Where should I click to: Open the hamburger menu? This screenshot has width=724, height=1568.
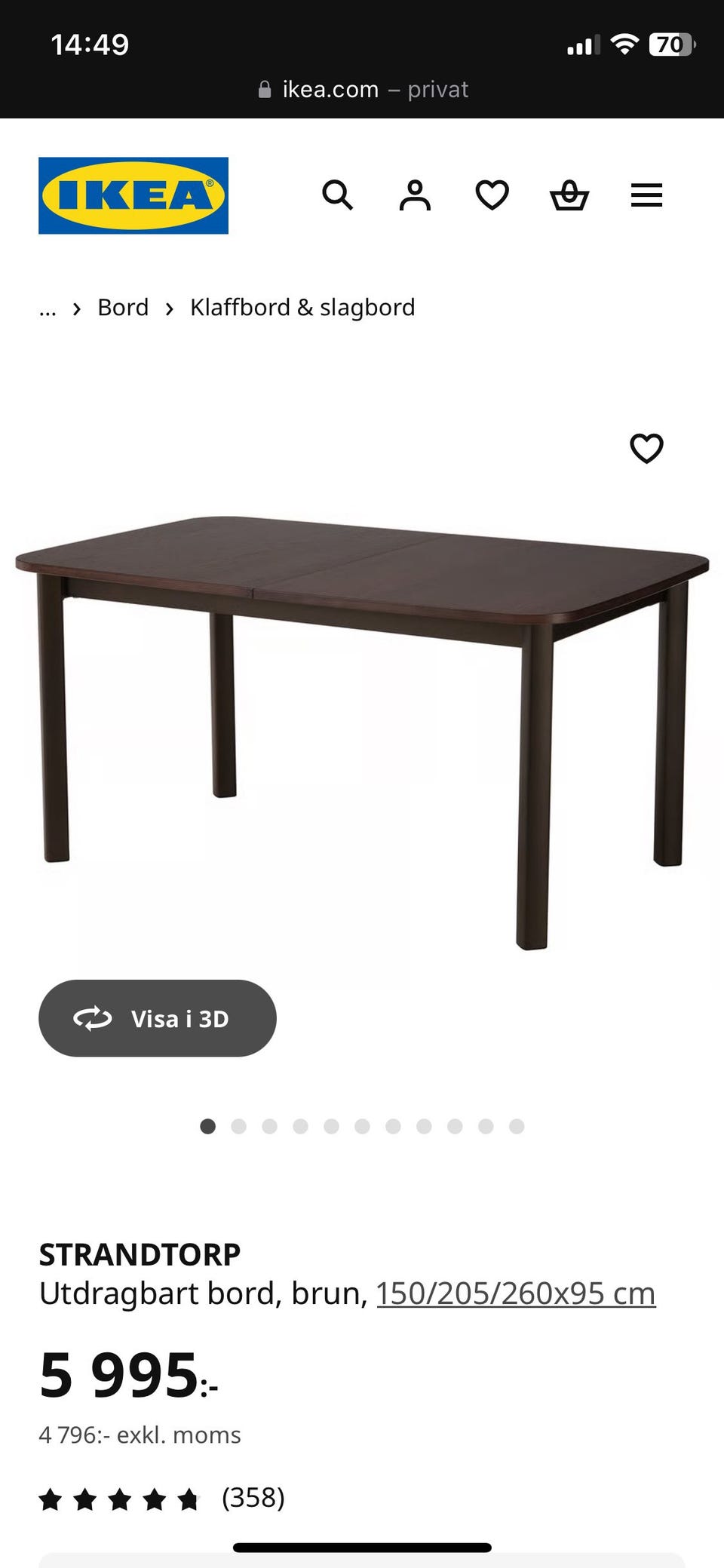tap(646, 195)
